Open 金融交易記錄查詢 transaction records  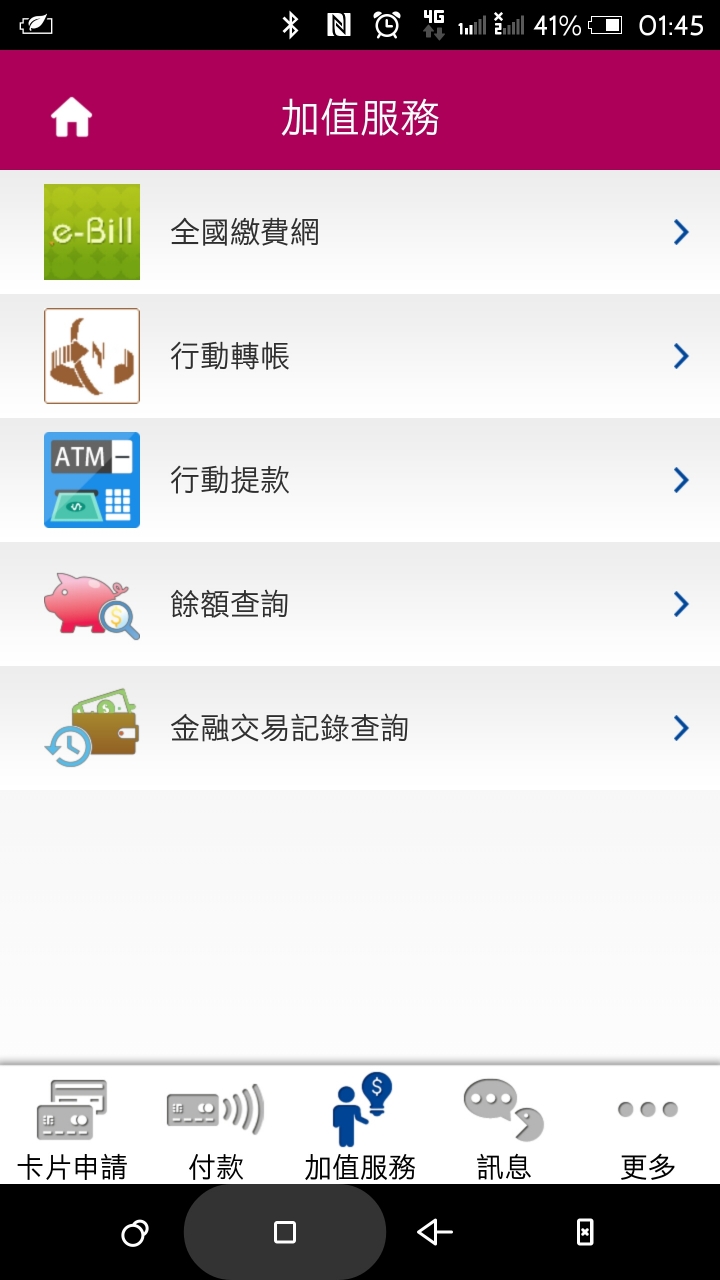[360, 728]
